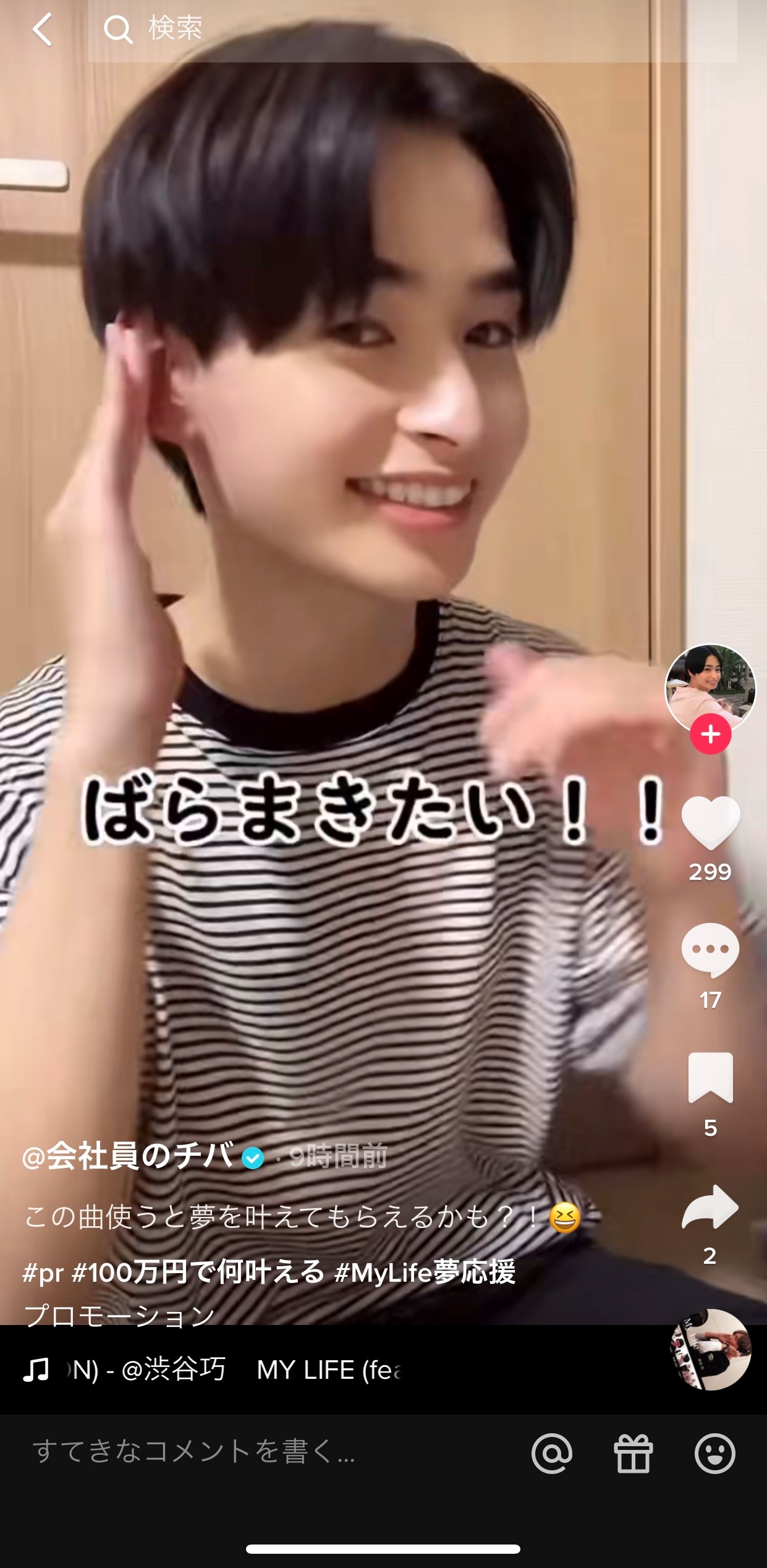
Task: Mention someone with the @ icon
Action: coord(551,1453)
